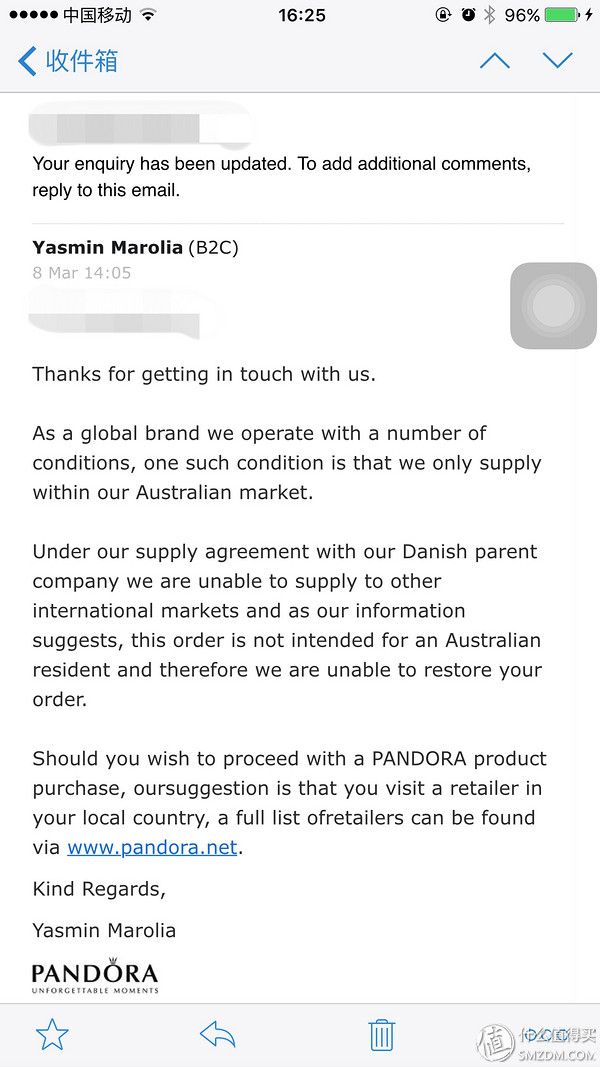Screen dimensions: 600x1067
Task: Delete this email with the trash icon
Action: [x=381, y=1034]
